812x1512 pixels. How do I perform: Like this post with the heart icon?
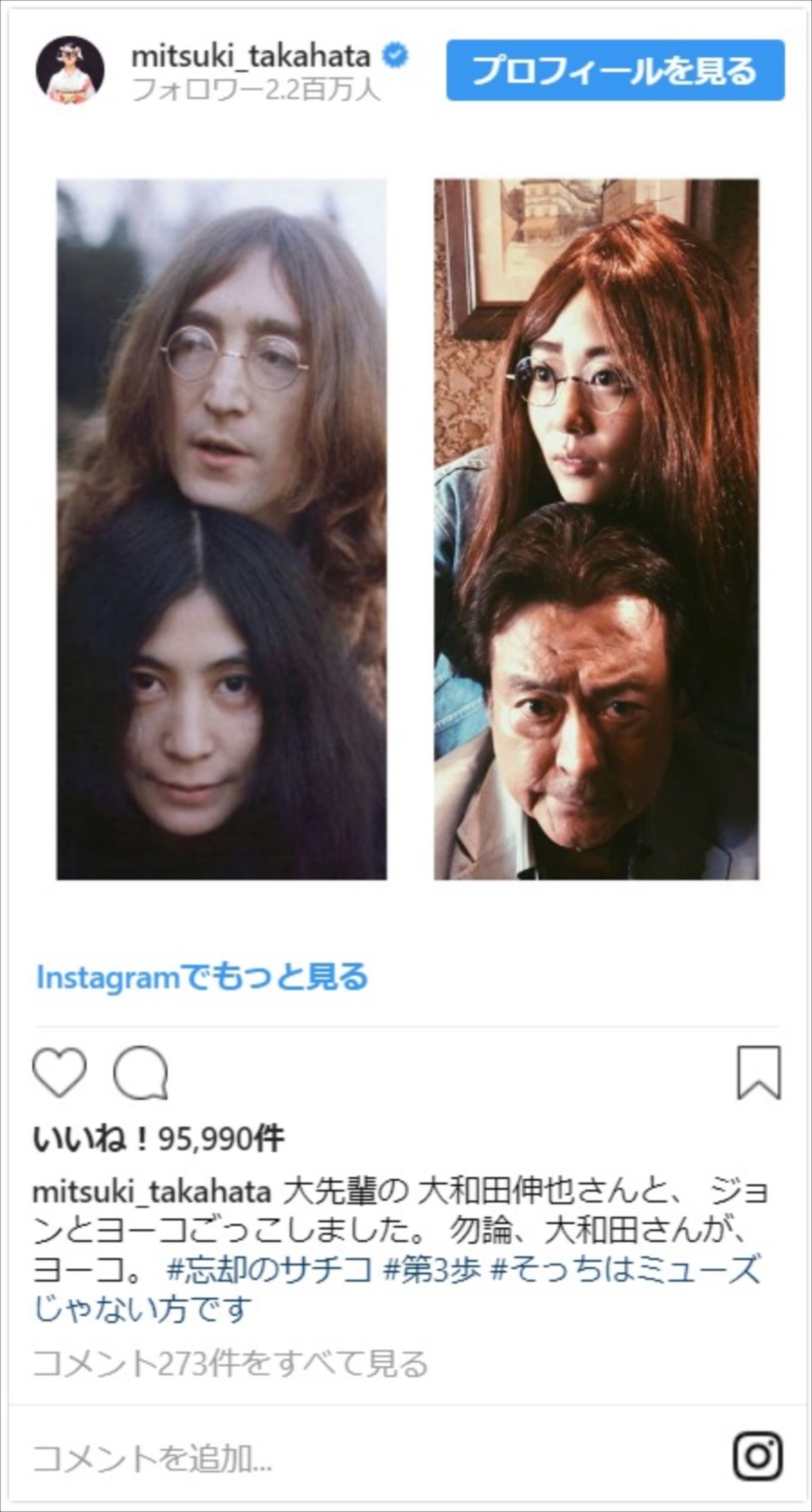[60, 1073]
